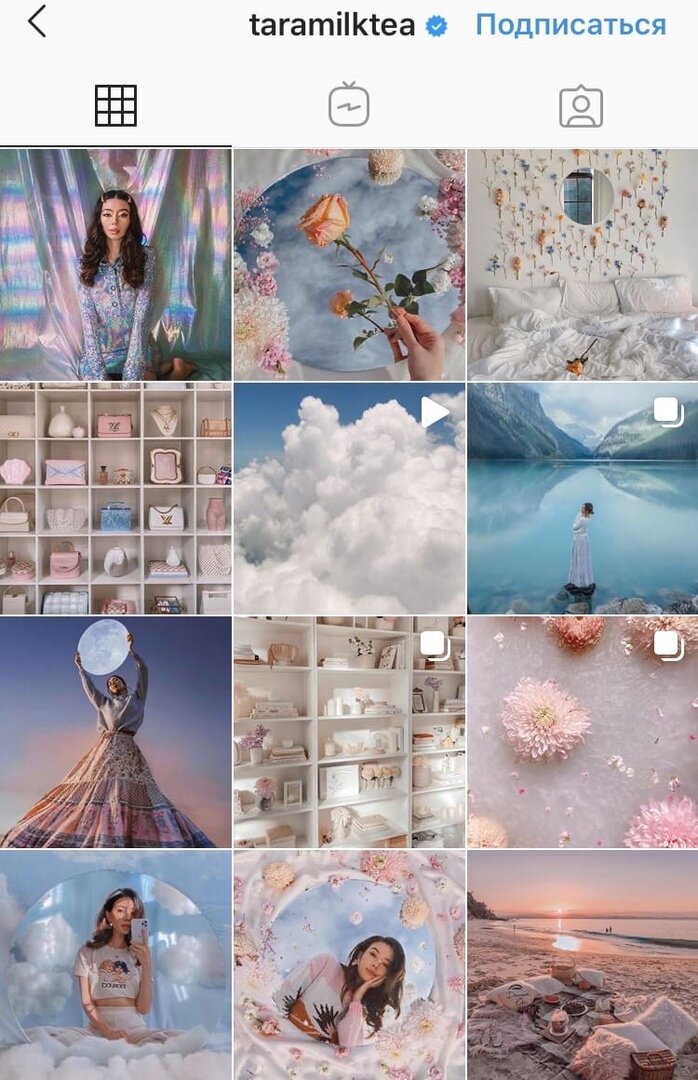
Task: Open the white bookshelf carousel post
Action: [x=349, y=732]
